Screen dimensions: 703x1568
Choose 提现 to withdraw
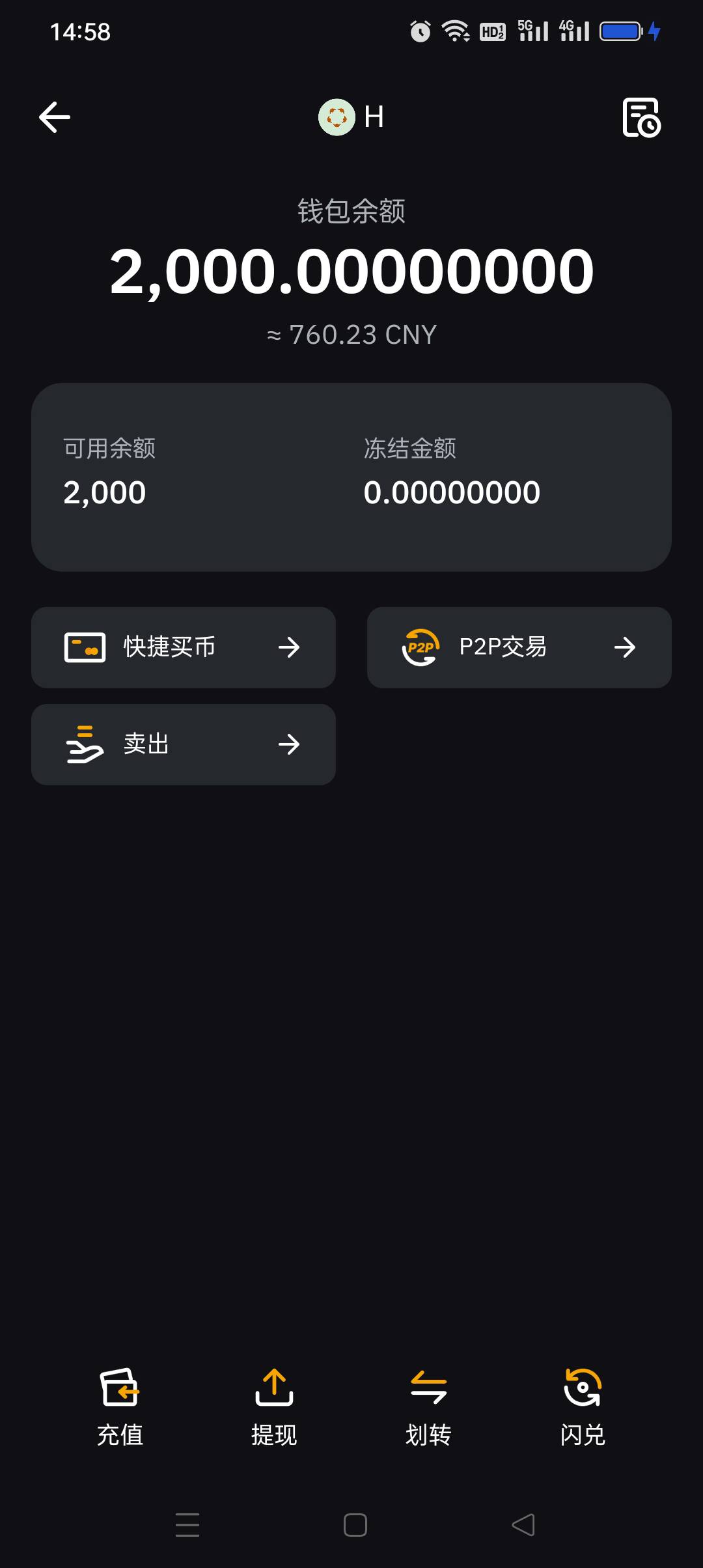click(x=274, y=1407)
